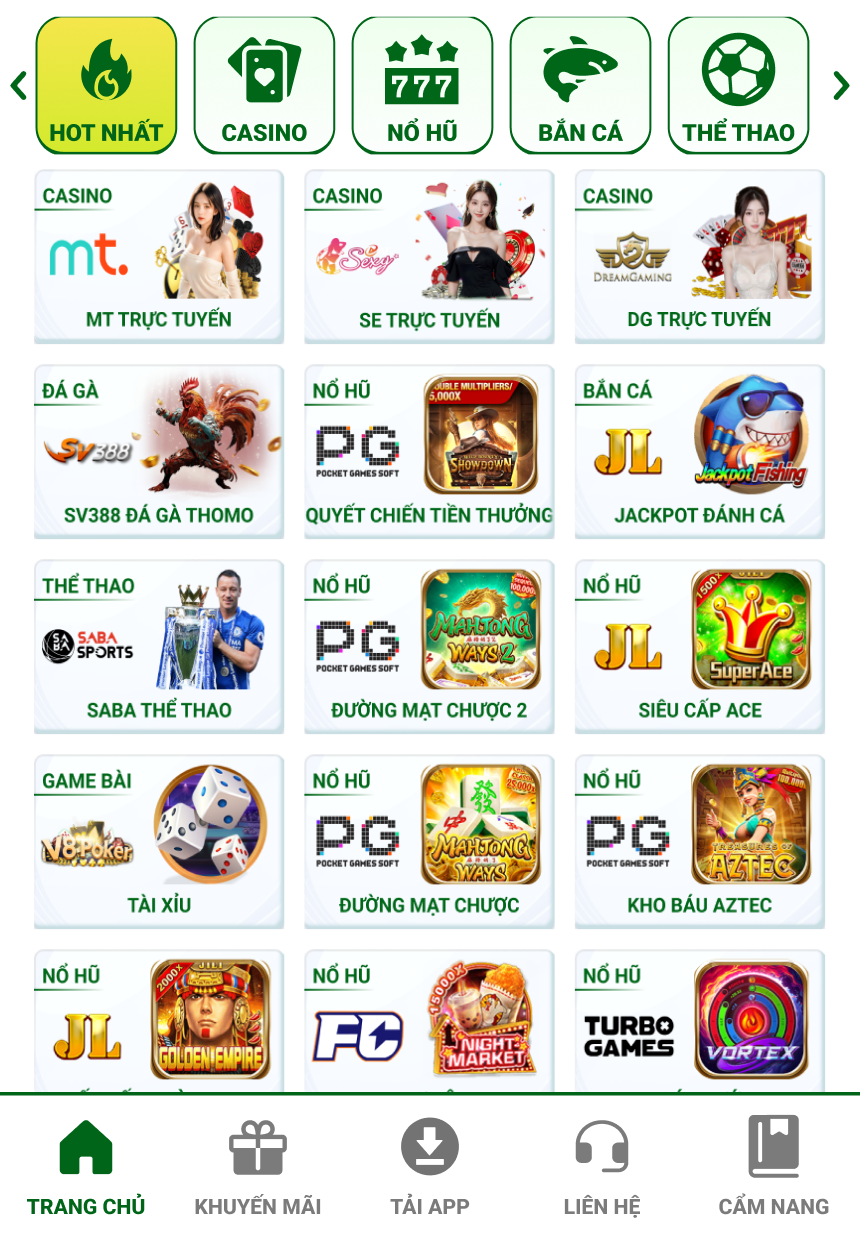Tap the left arrow of the category carousel
Screen dimensions: 860x1234
(18, 86)
